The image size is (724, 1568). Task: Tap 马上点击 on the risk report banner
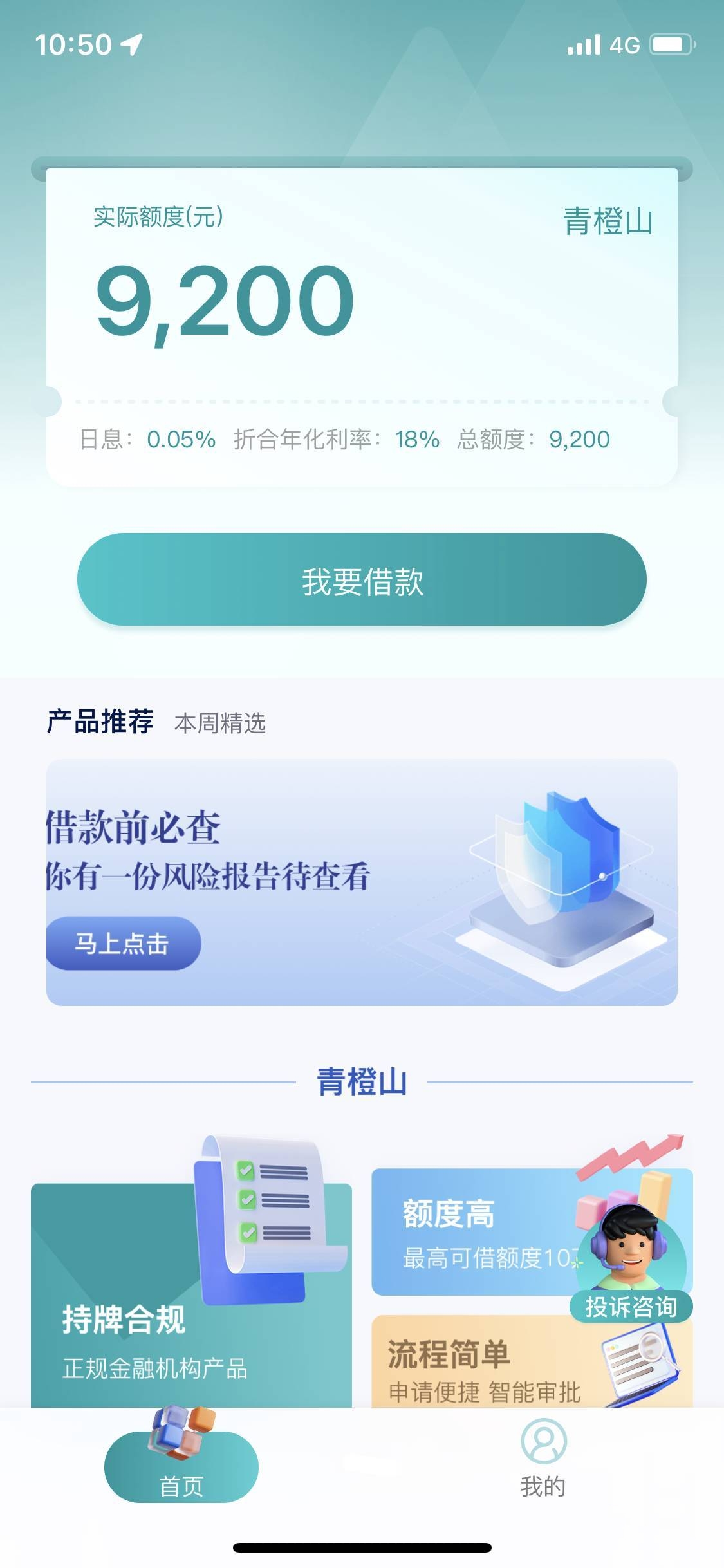click(x=123, y=943)
